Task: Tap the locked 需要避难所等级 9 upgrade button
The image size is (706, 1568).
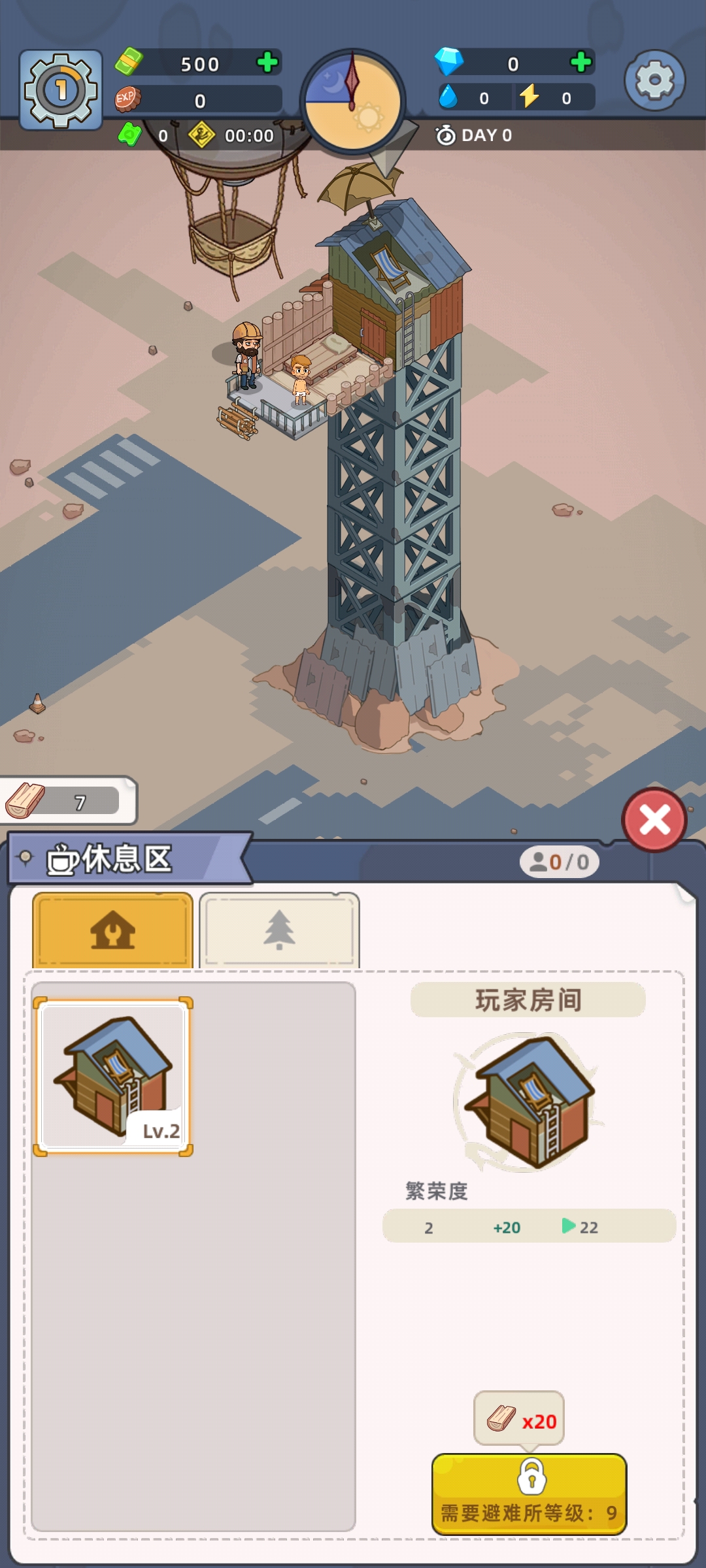Action: [x=529, y=1494]
